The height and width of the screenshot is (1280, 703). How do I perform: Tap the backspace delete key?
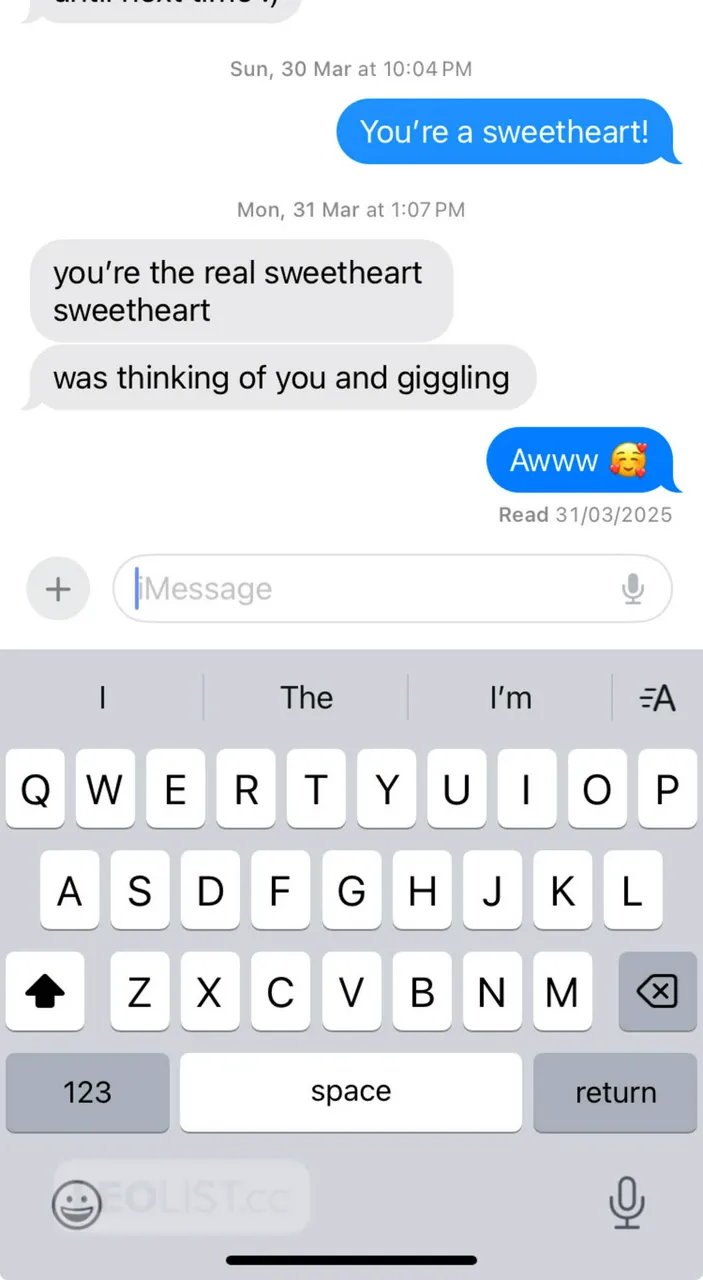[x=657, y=991]
